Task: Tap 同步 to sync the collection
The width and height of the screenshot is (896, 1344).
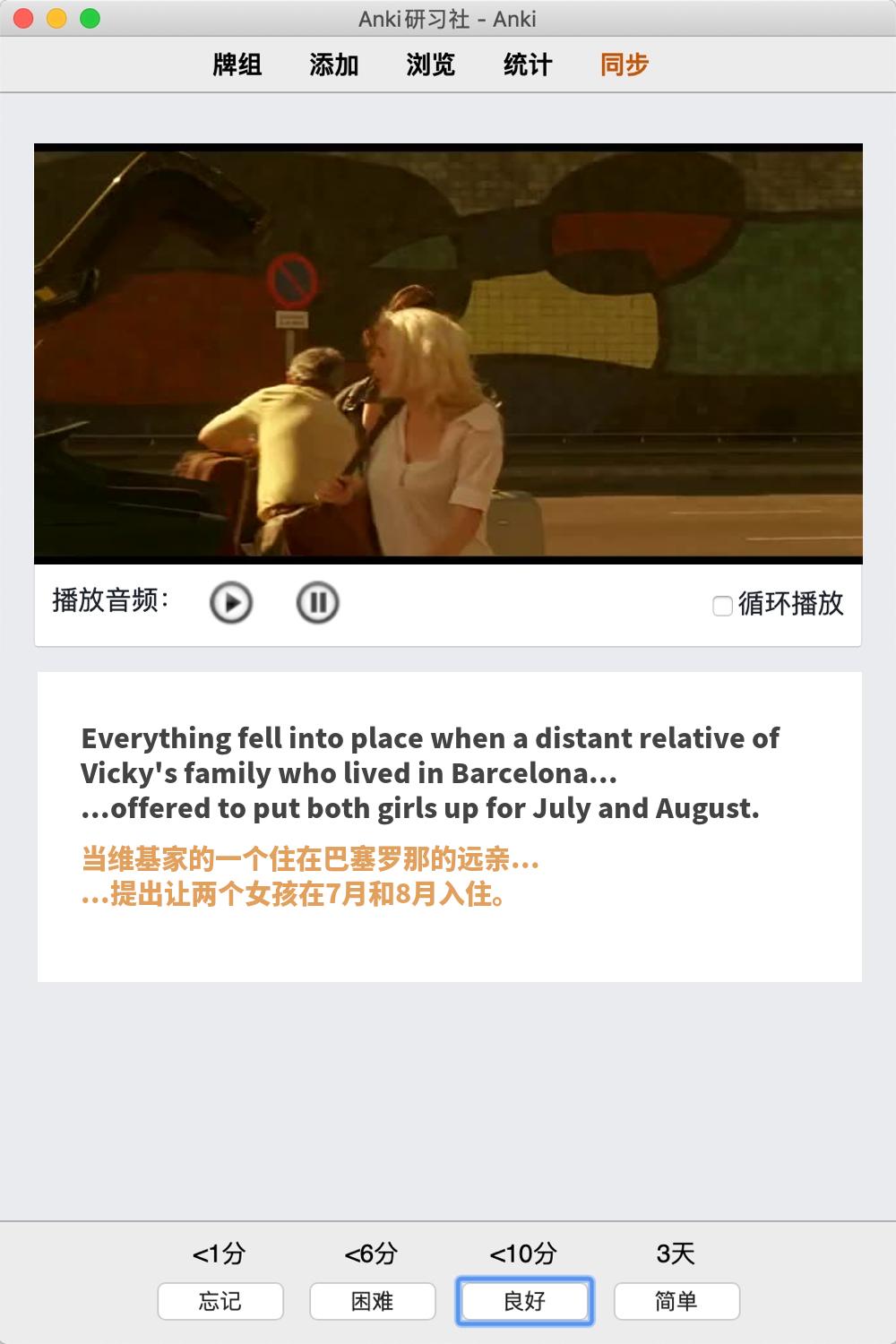Action: [625, 65]
